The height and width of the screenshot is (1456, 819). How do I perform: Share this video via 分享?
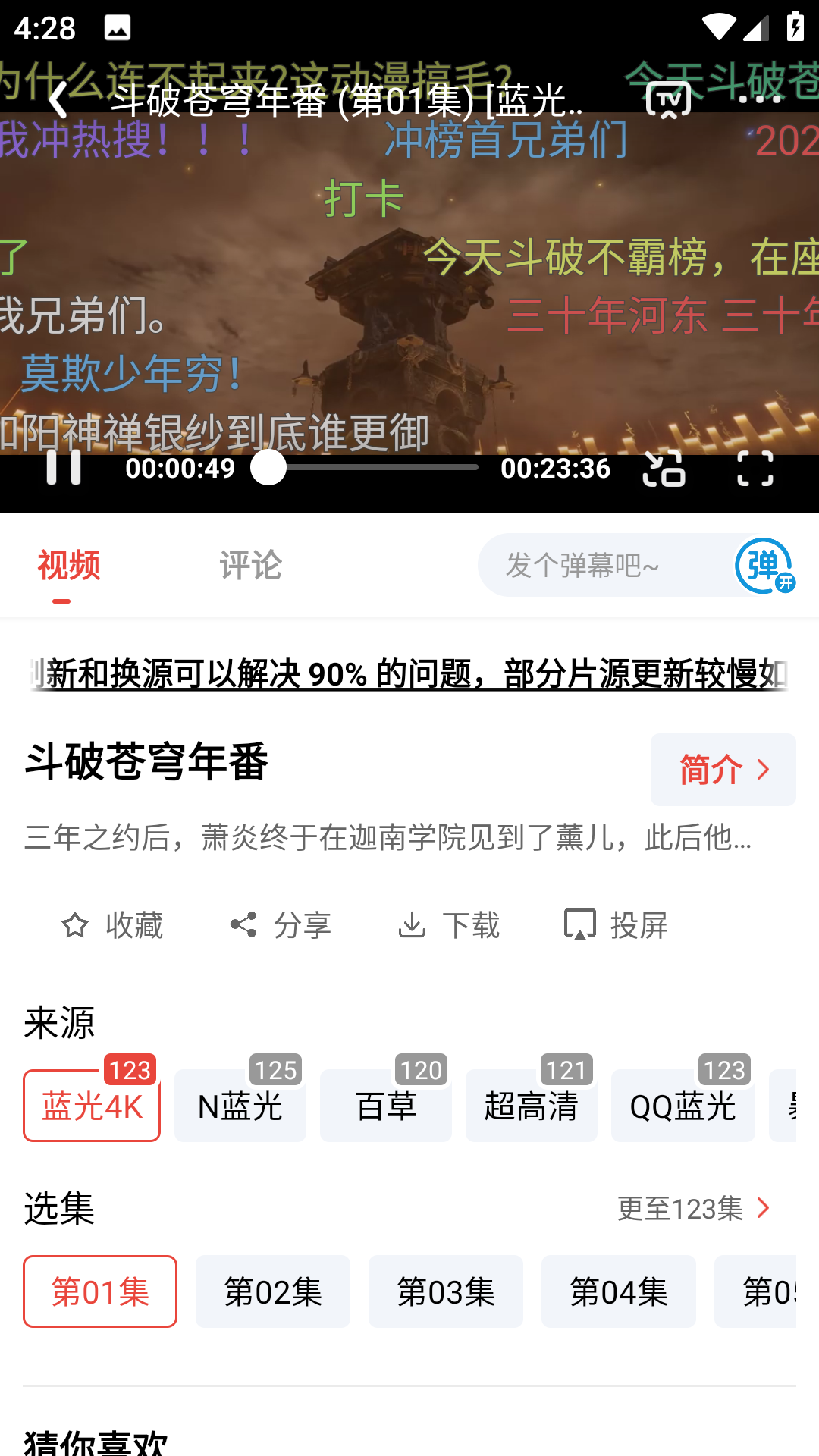[281, 925]
